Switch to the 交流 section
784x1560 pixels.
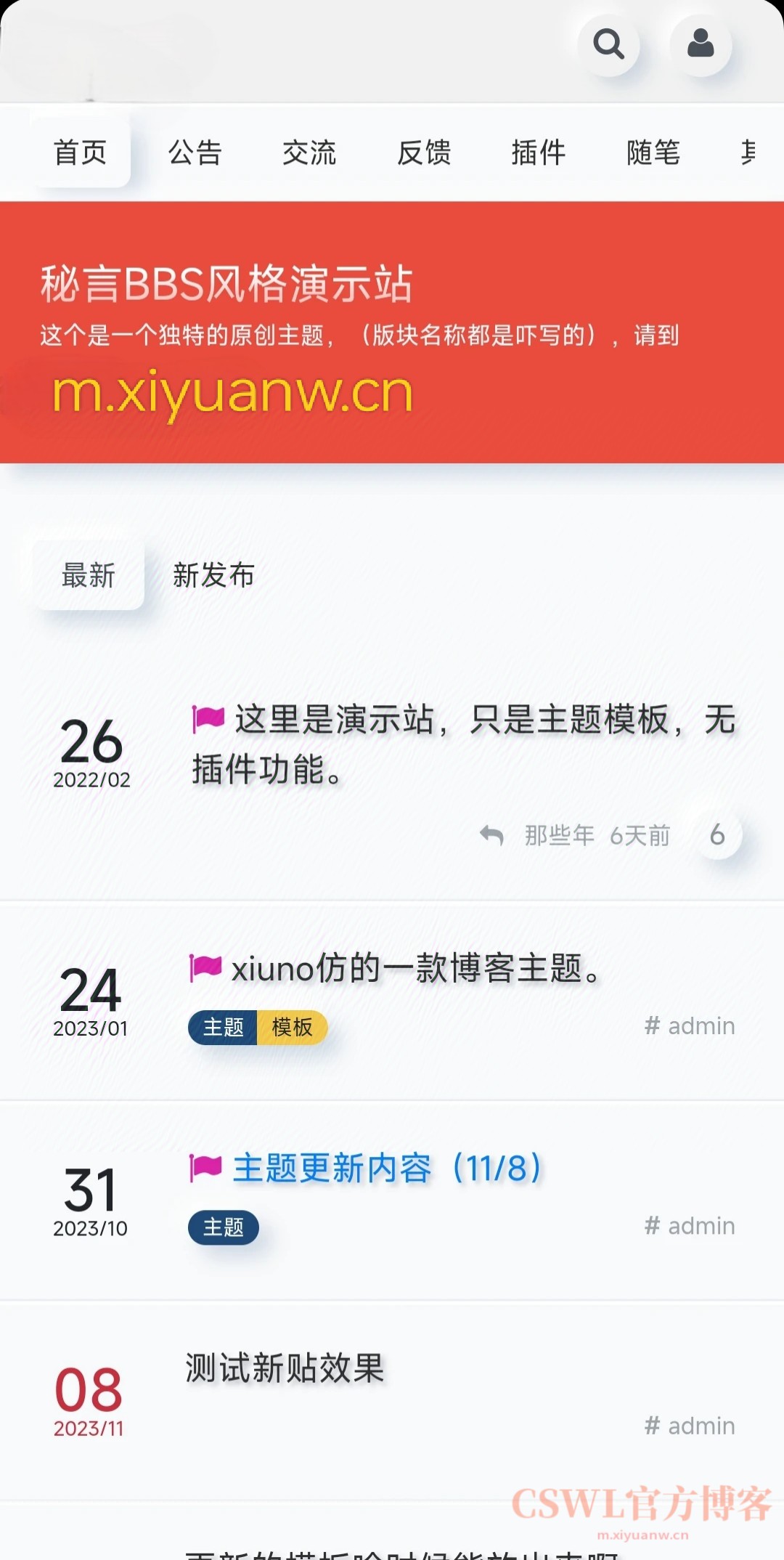[x=310, y=153]
